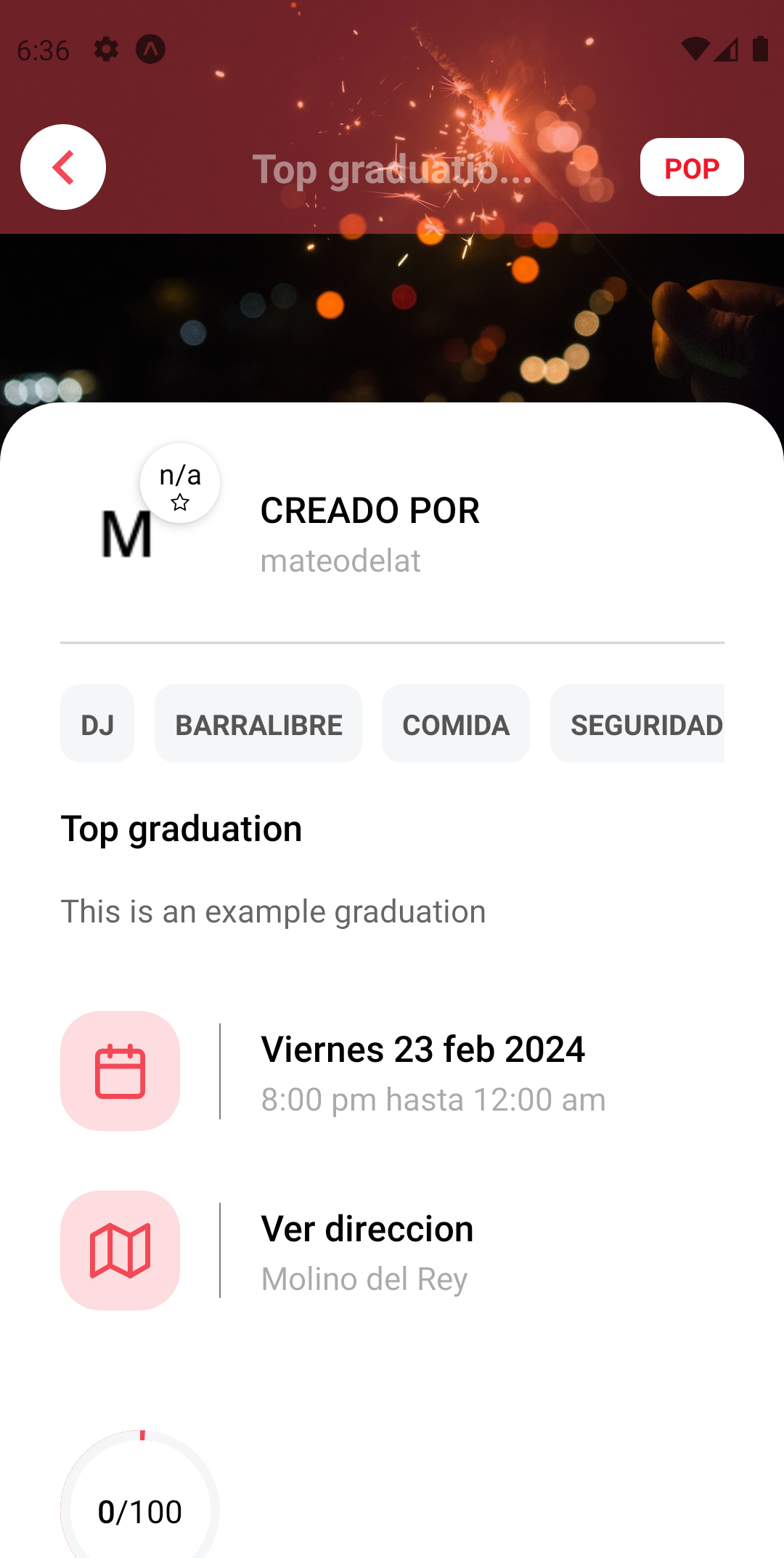
Task: Open creator mateodelat's profile
Action: tap(340, 561)
